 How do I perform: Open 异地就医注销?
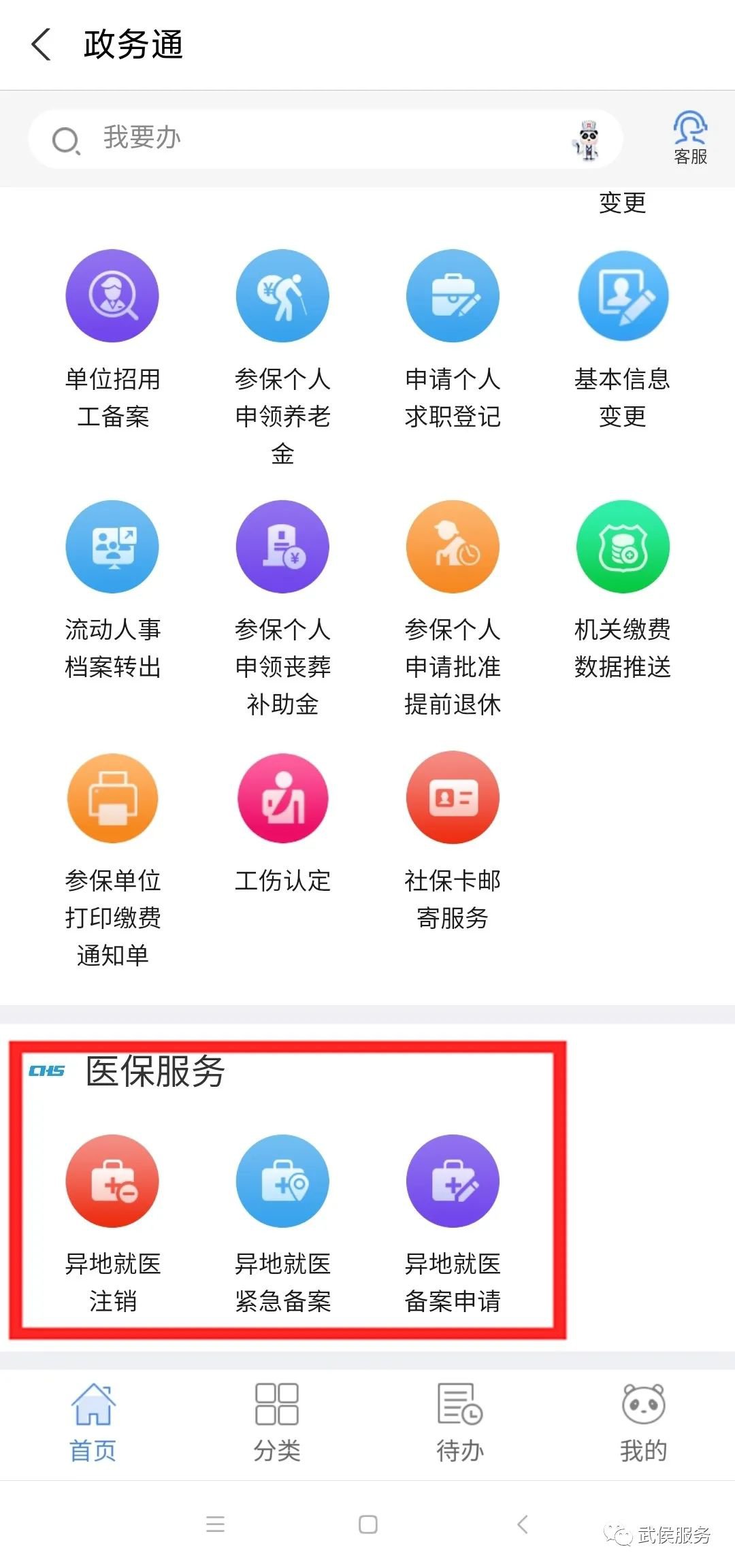click(x=112, y=1181)
